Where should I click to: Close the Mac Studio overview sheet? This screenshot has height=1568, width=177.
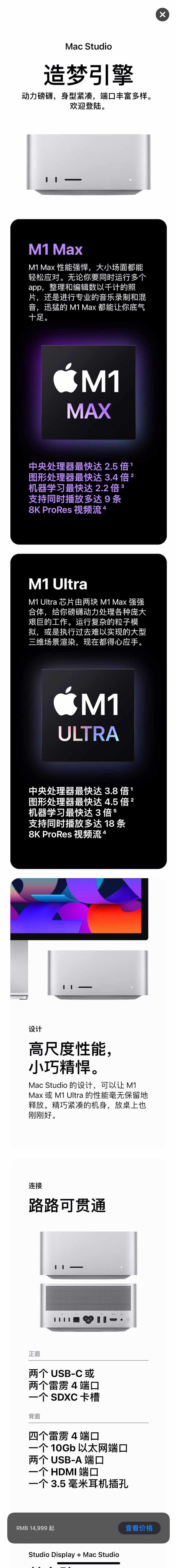pos(162,15)
